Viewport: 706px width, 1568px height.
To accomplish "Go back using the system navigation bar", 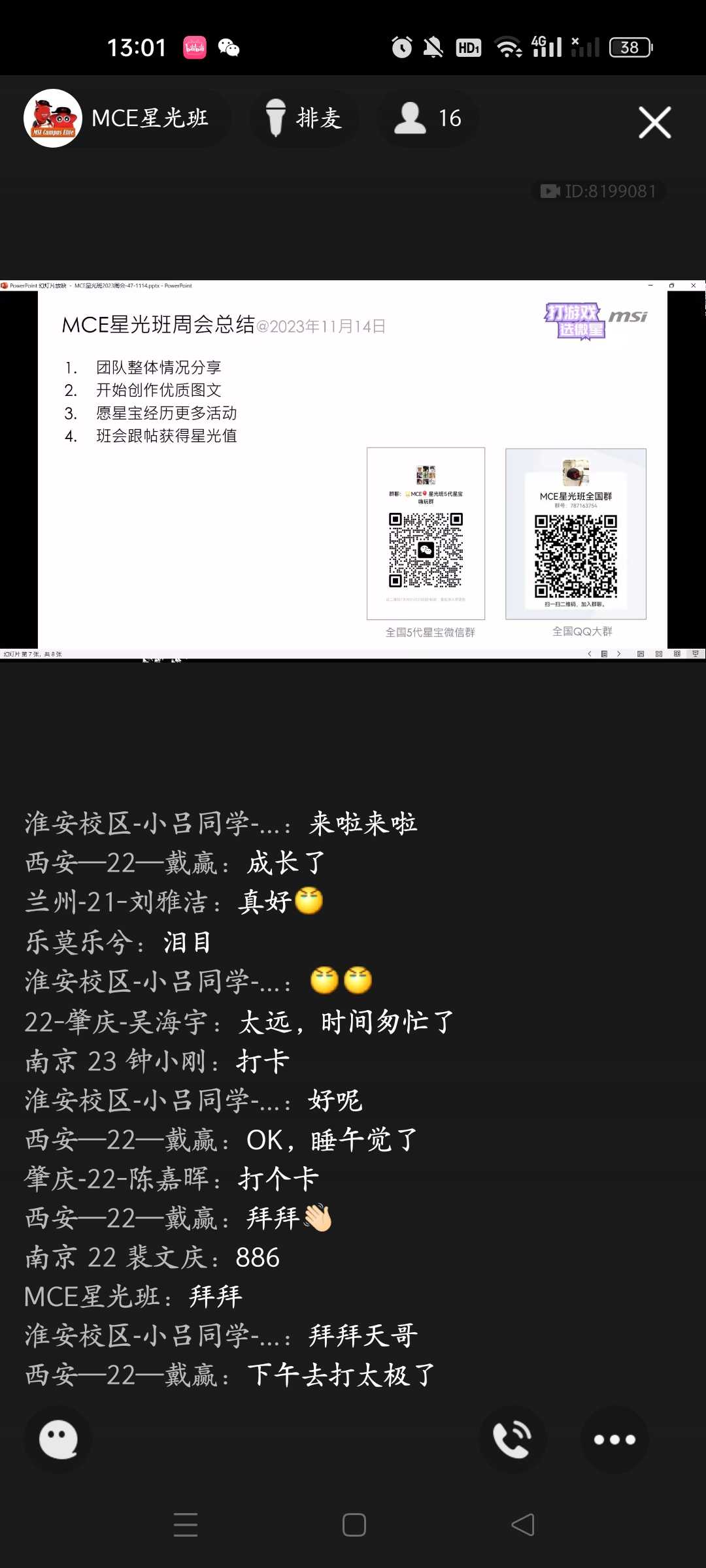I will pos(522,1525).
